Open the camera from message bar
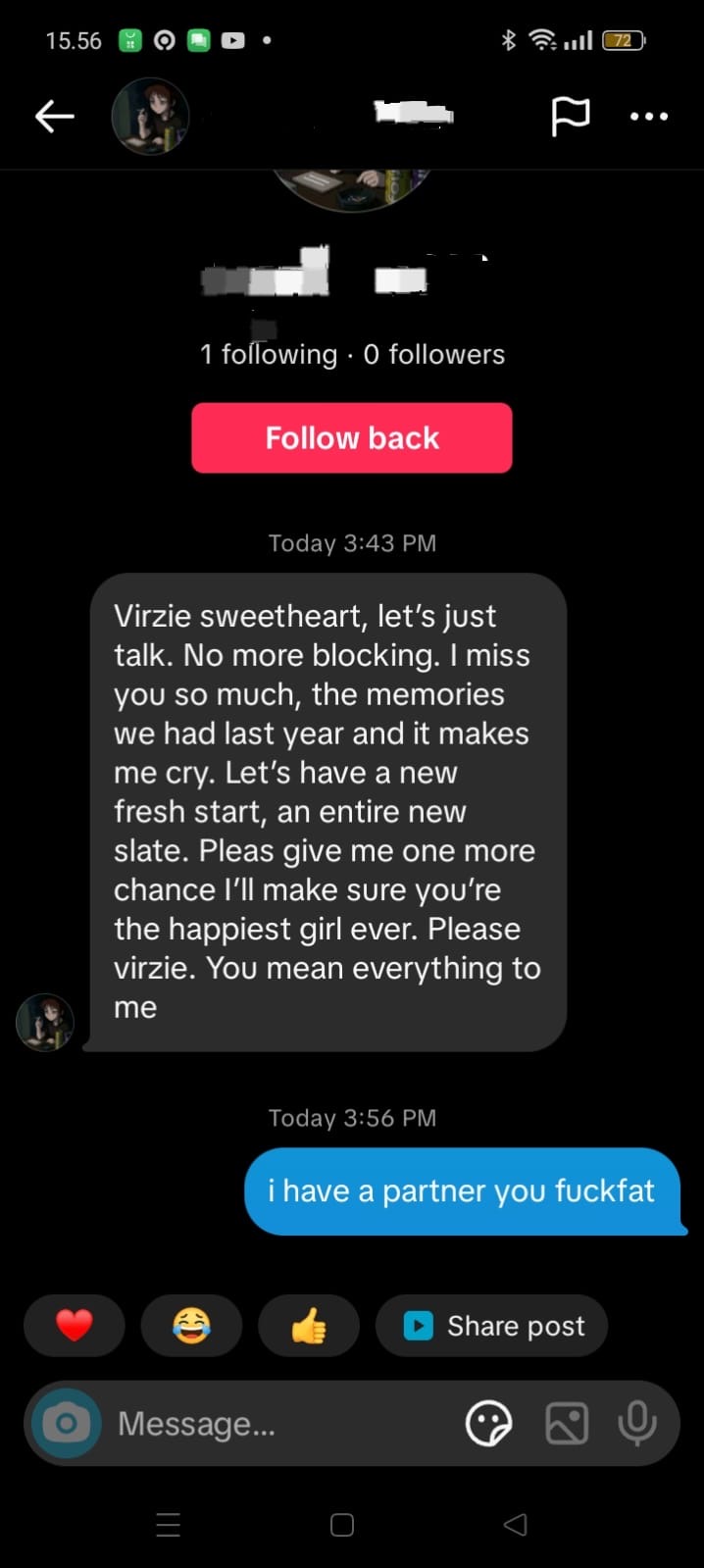704x1568 pixels. (x=67, y=1423)
